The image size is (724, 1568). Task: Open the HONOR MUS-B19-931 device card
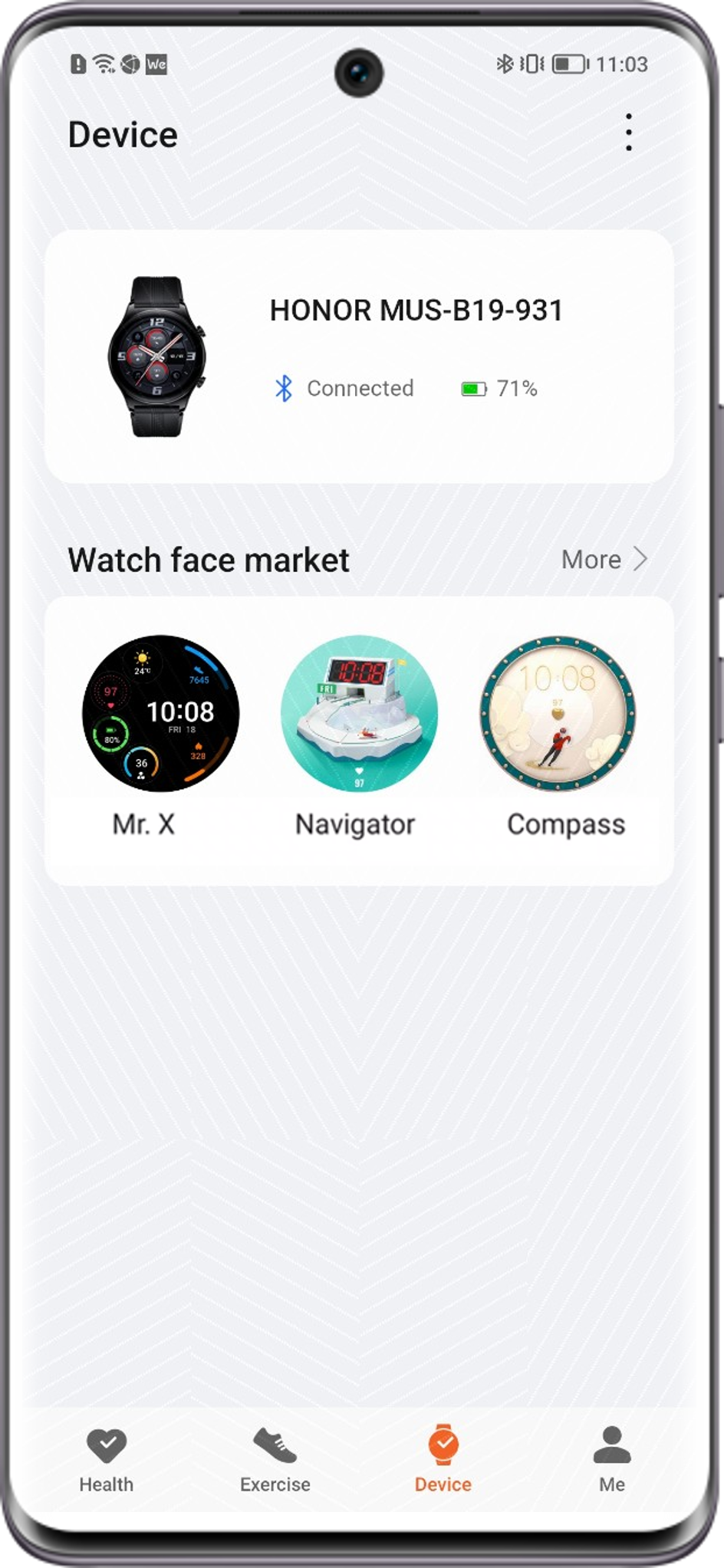pos(359,357)
